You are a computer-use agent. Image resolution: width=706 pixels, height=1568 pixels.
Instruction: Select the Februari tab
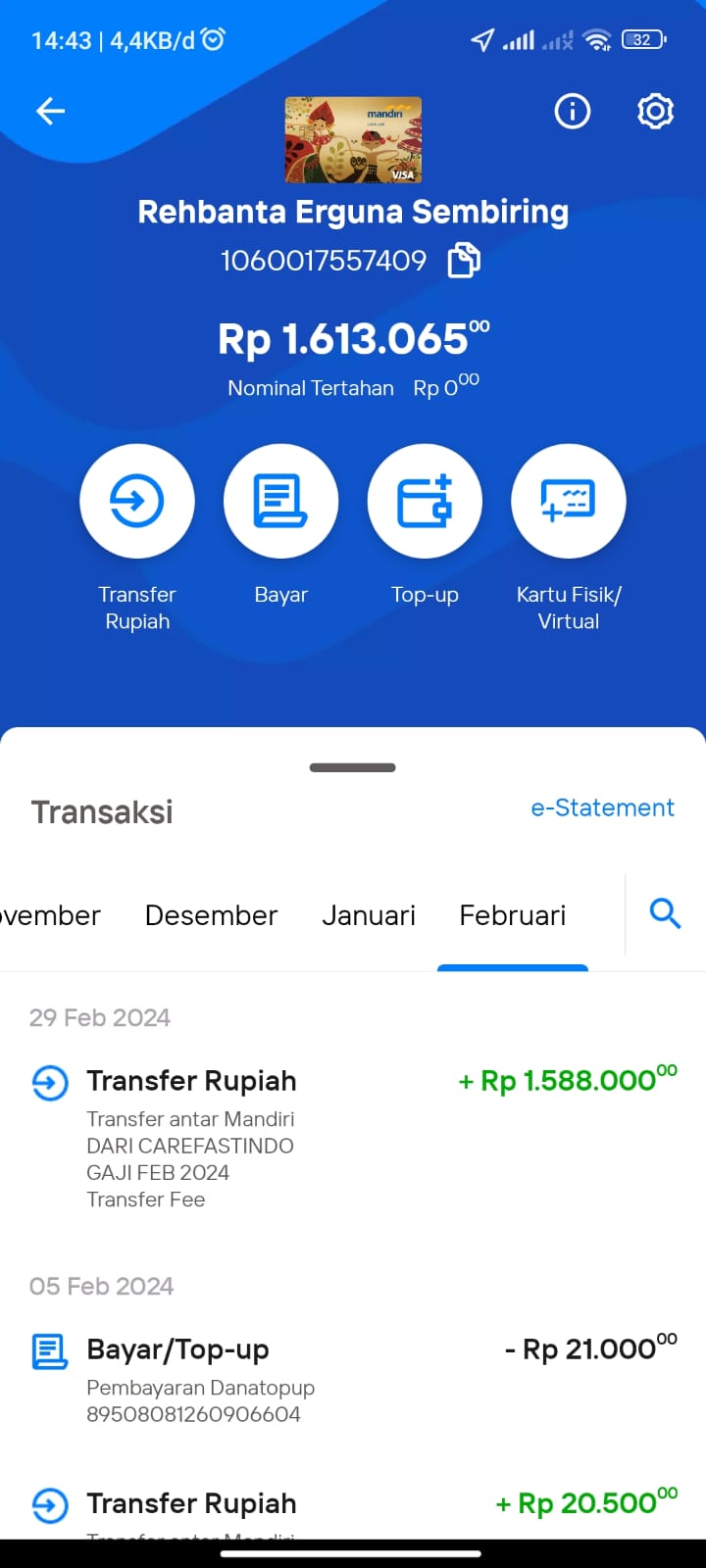click(x=513, y=915)
